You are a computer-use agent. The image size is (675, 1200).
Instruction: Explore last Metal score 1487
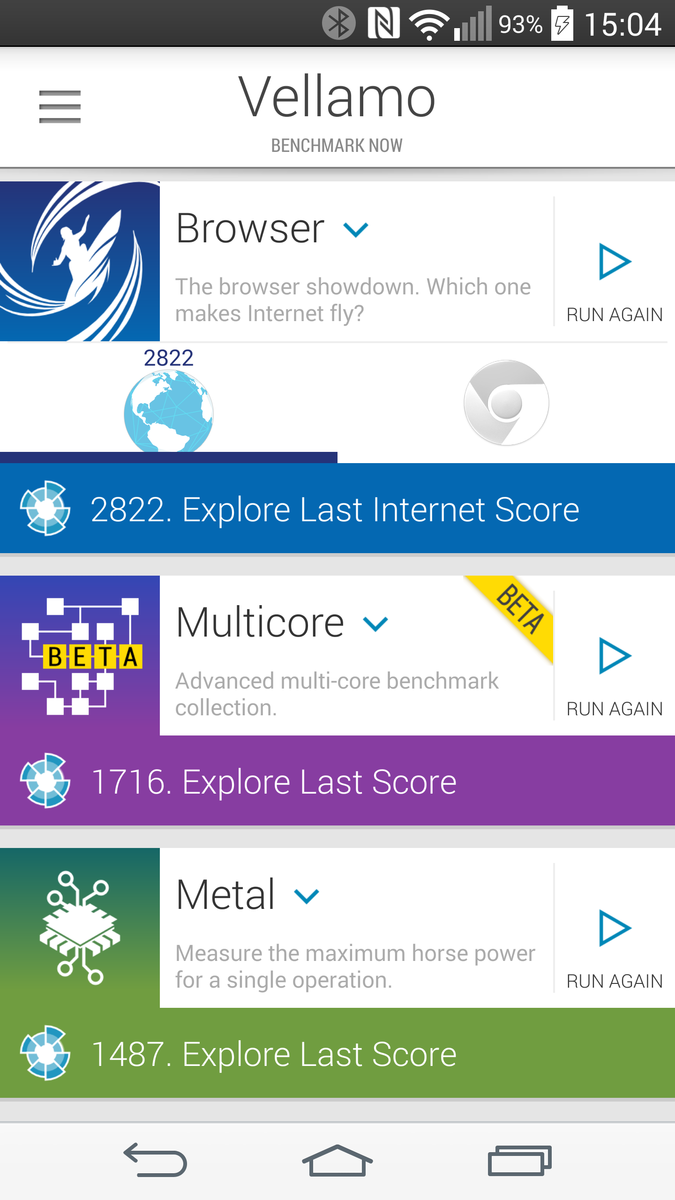337,1054
